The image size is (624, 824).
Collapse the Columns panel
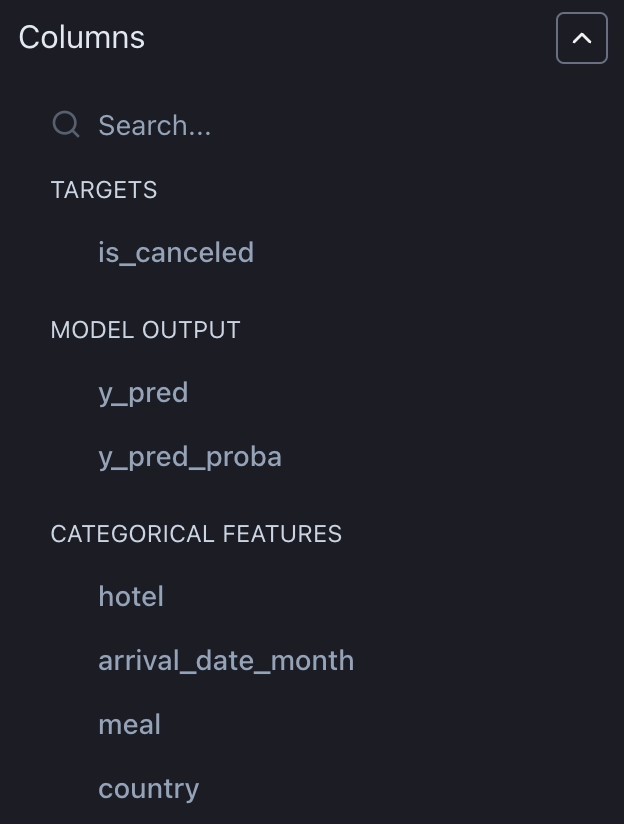581,39
